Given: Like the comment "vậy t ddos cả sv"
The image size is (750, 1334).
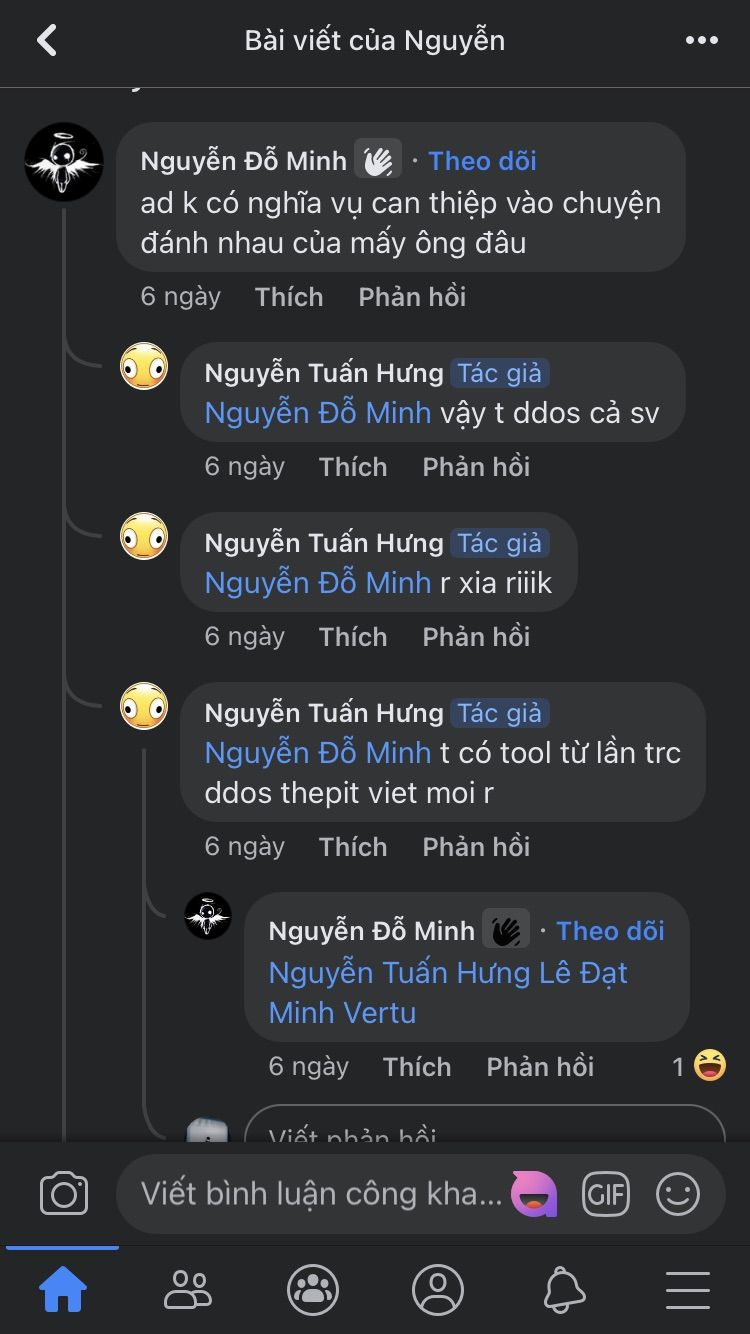Looking at the screenshot, I should (x=352, y=467).
